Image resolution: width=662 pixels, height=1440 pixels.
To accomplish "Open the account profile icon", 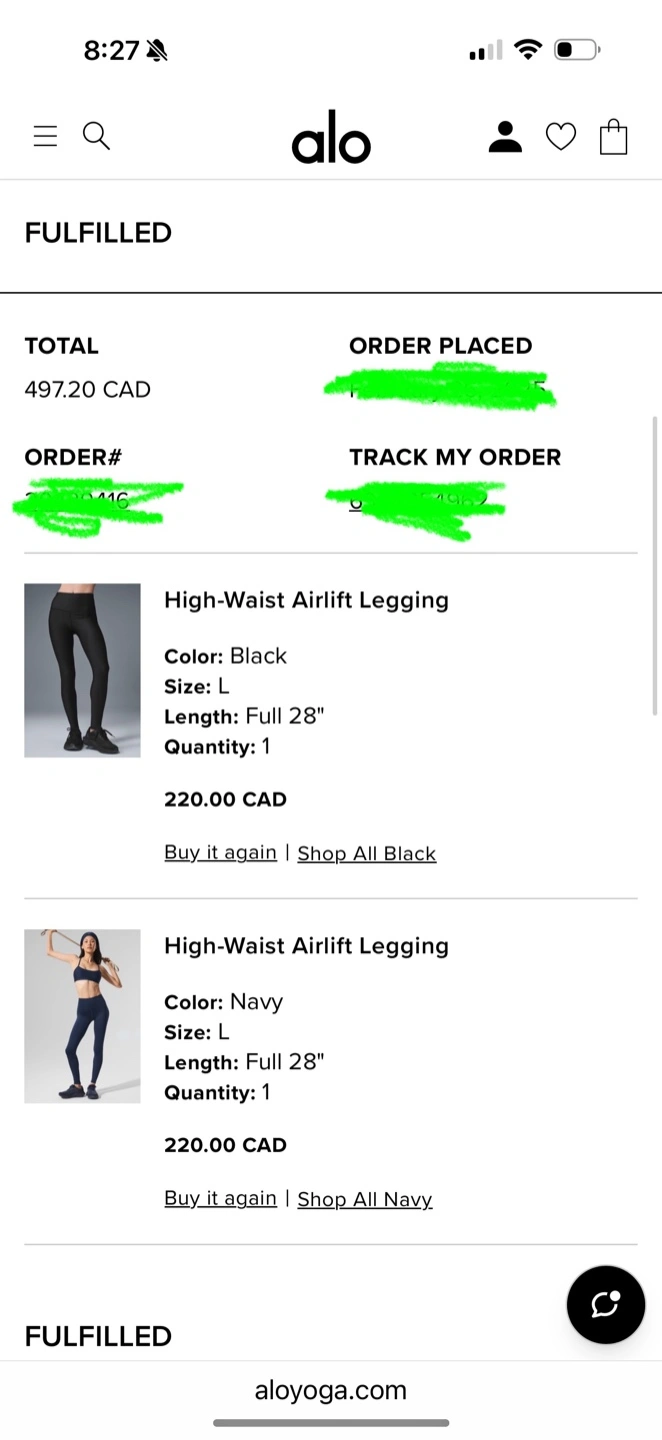I will coord(505,137).
